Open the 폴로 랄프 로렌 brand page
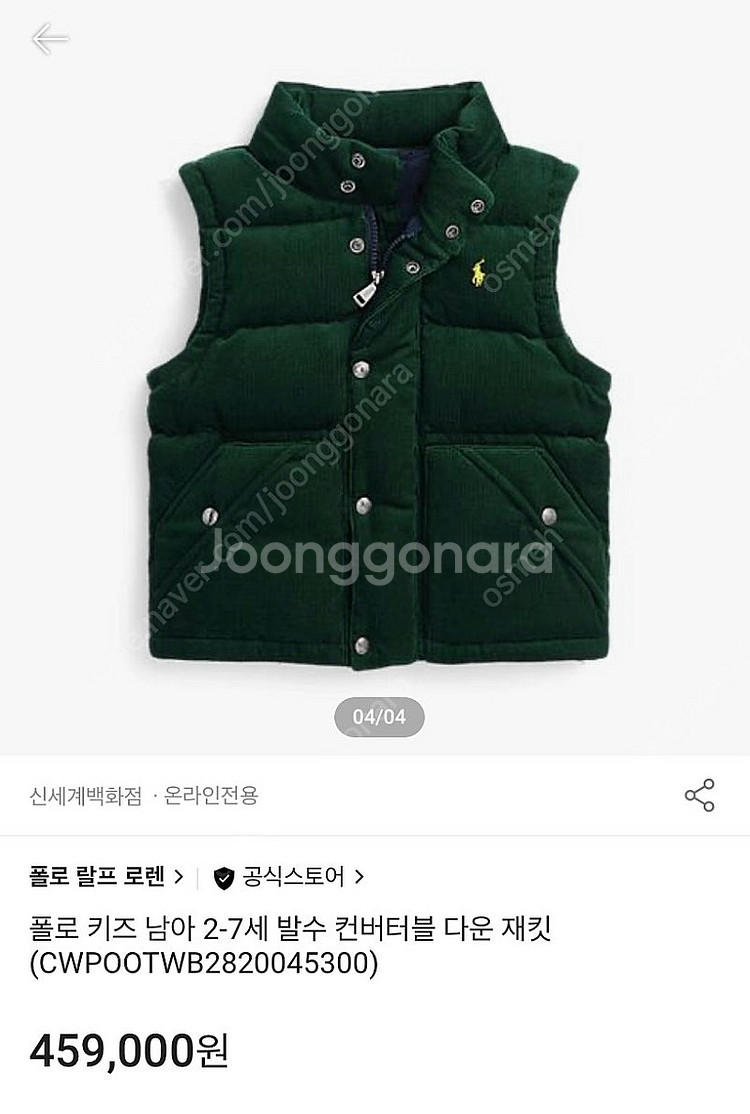The height and width of the screenshot is (1114, 750). click(105, 877)
